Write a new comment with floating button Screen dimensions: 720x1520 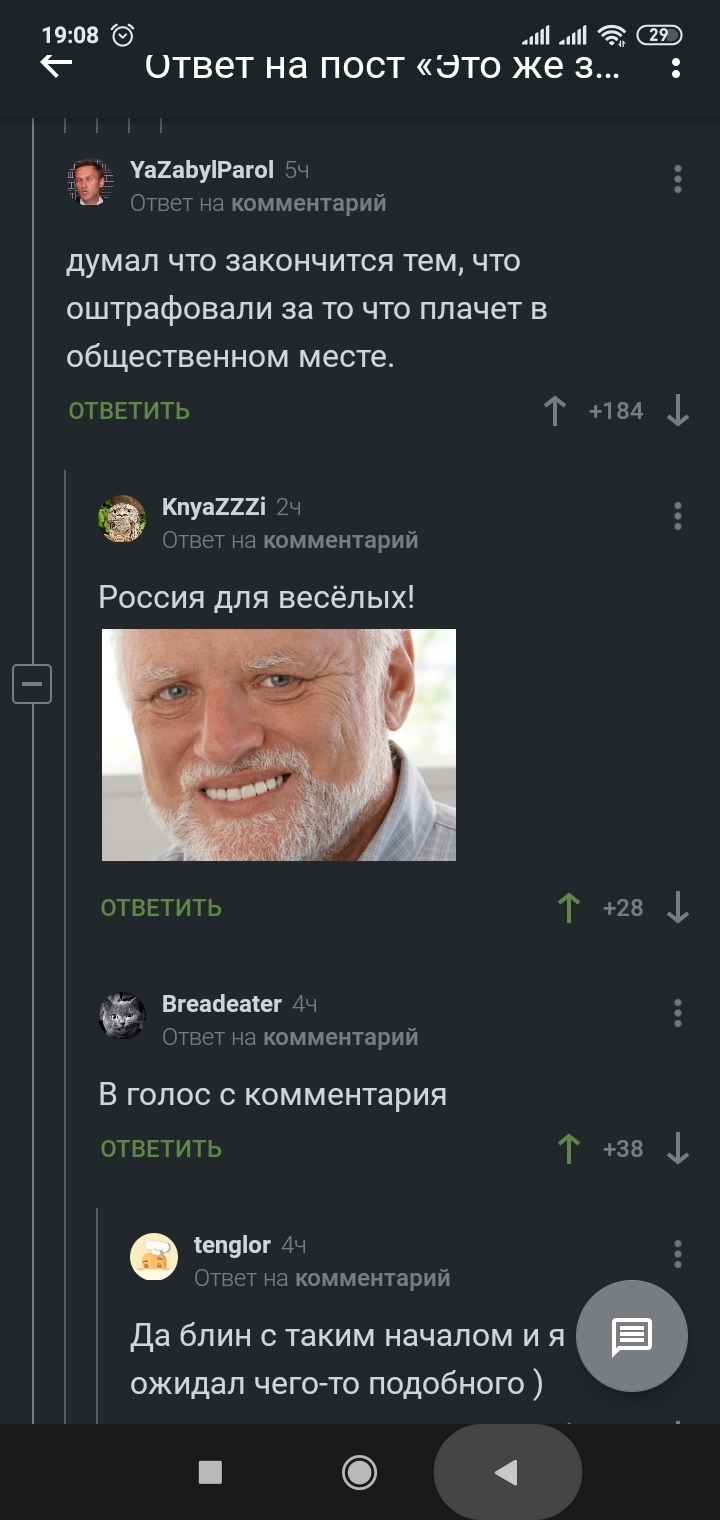pos(632,1336)
